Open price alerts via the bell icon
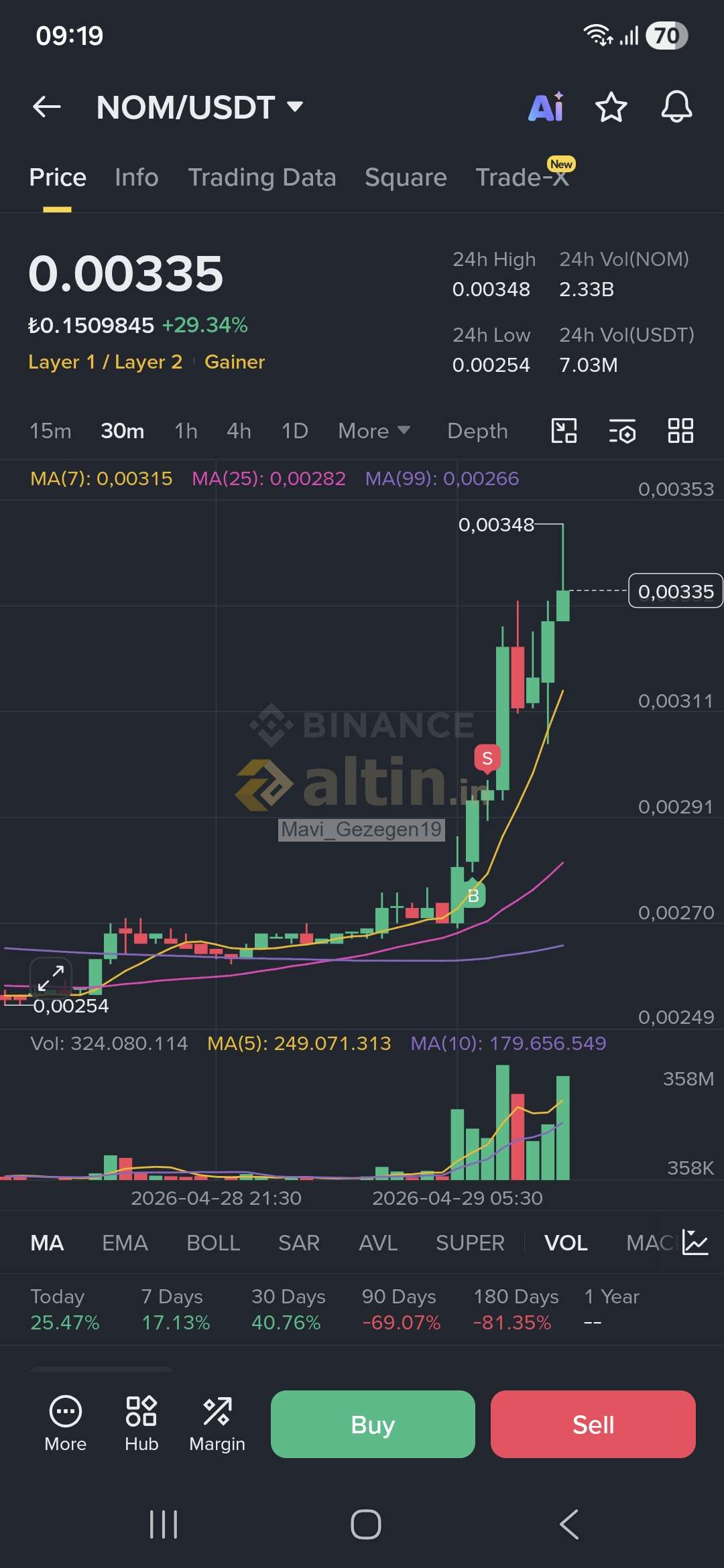Viewport: 724px width, 1568px height. [x=676, y=107]
